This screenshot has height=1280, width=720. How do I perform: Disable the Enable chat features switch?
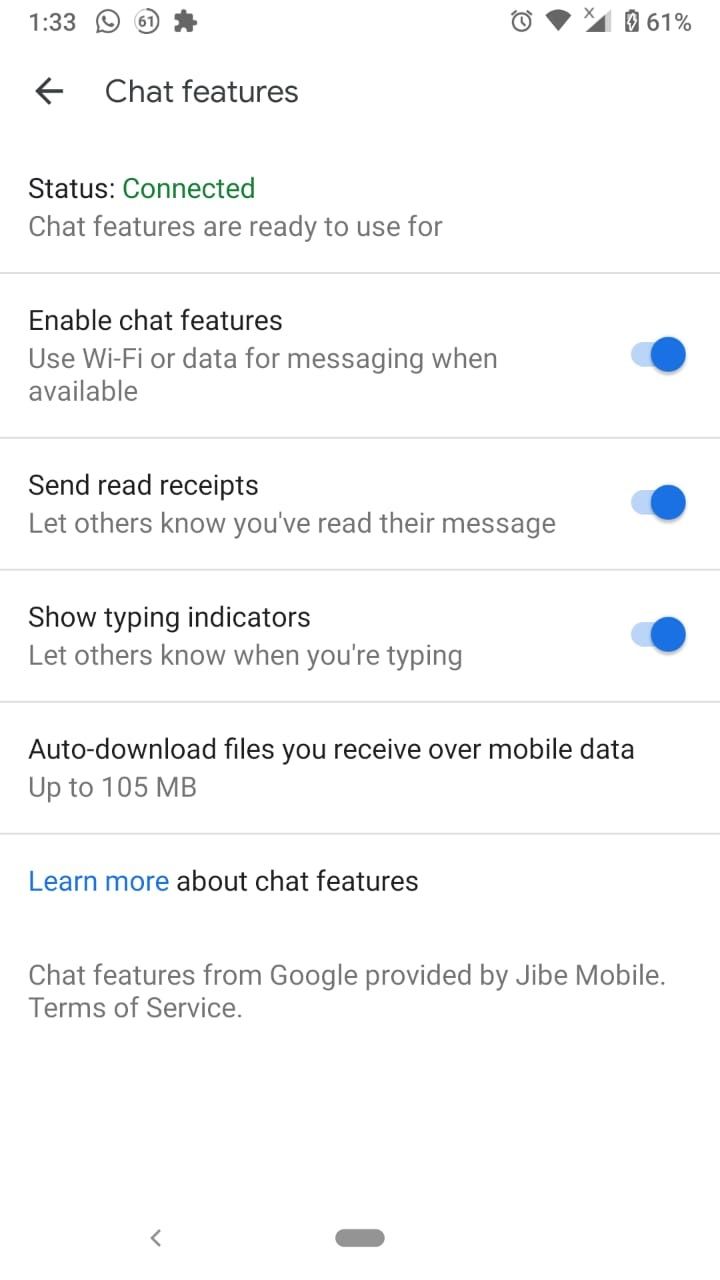coord(655,354)
